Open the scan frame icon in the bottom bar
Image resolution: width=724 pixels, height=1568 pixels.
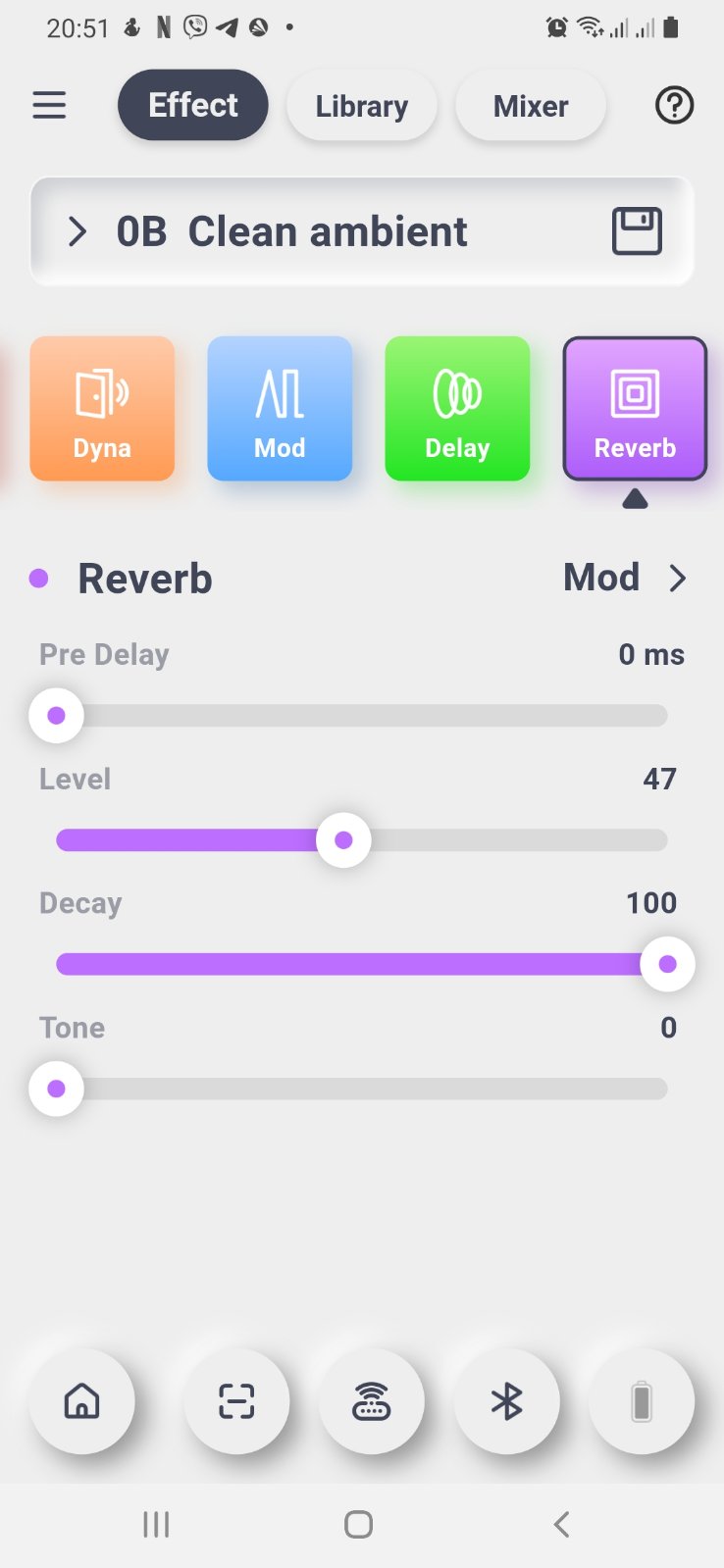[236, 1401]
